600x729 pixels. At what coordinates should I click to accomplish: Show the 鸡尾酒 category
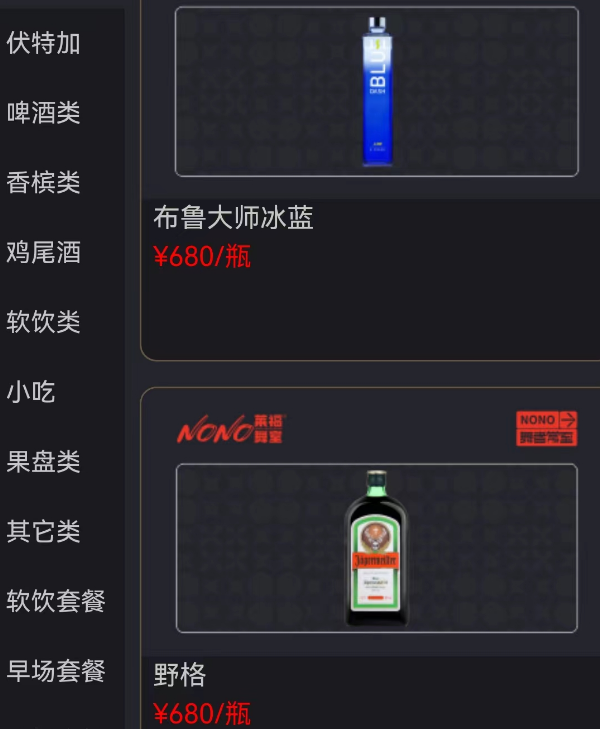44,252
